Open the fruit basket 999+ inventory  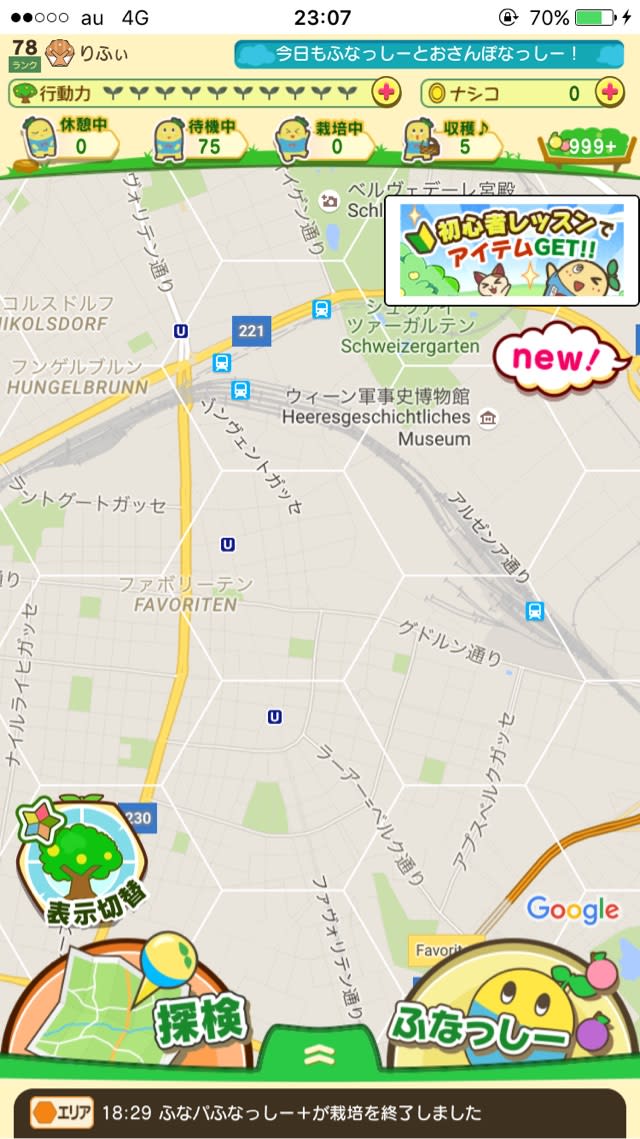(x=582, y=147)
